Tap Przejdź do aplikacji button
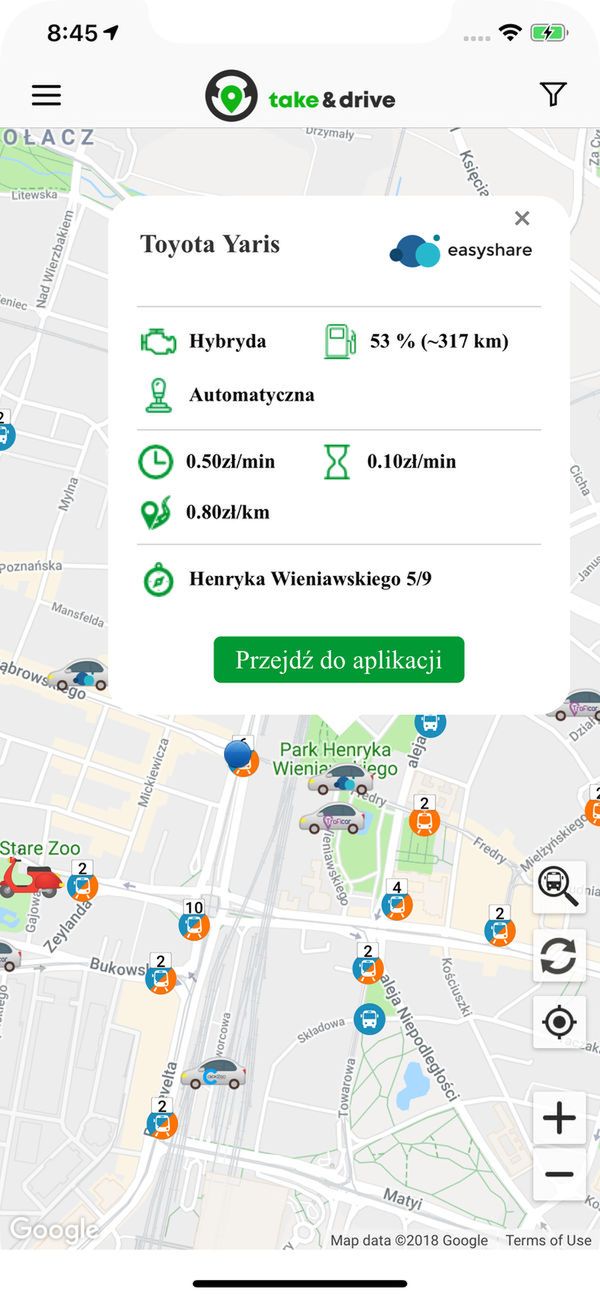Viewport: 600px width, 1299px height. 339,660
